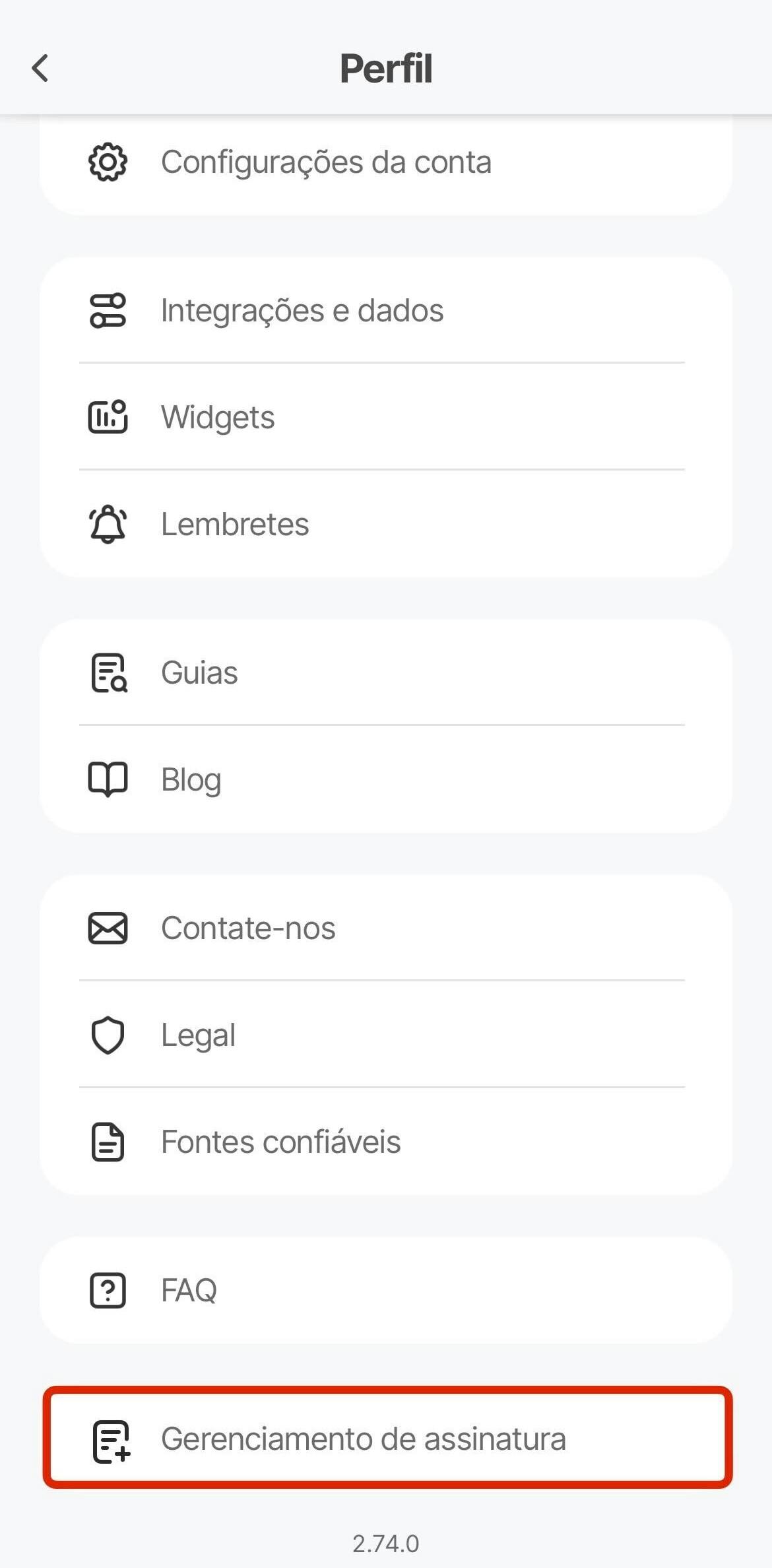Go back using the top-left arrow
The height and width of the screenshot is (1568, 772).
40,68
